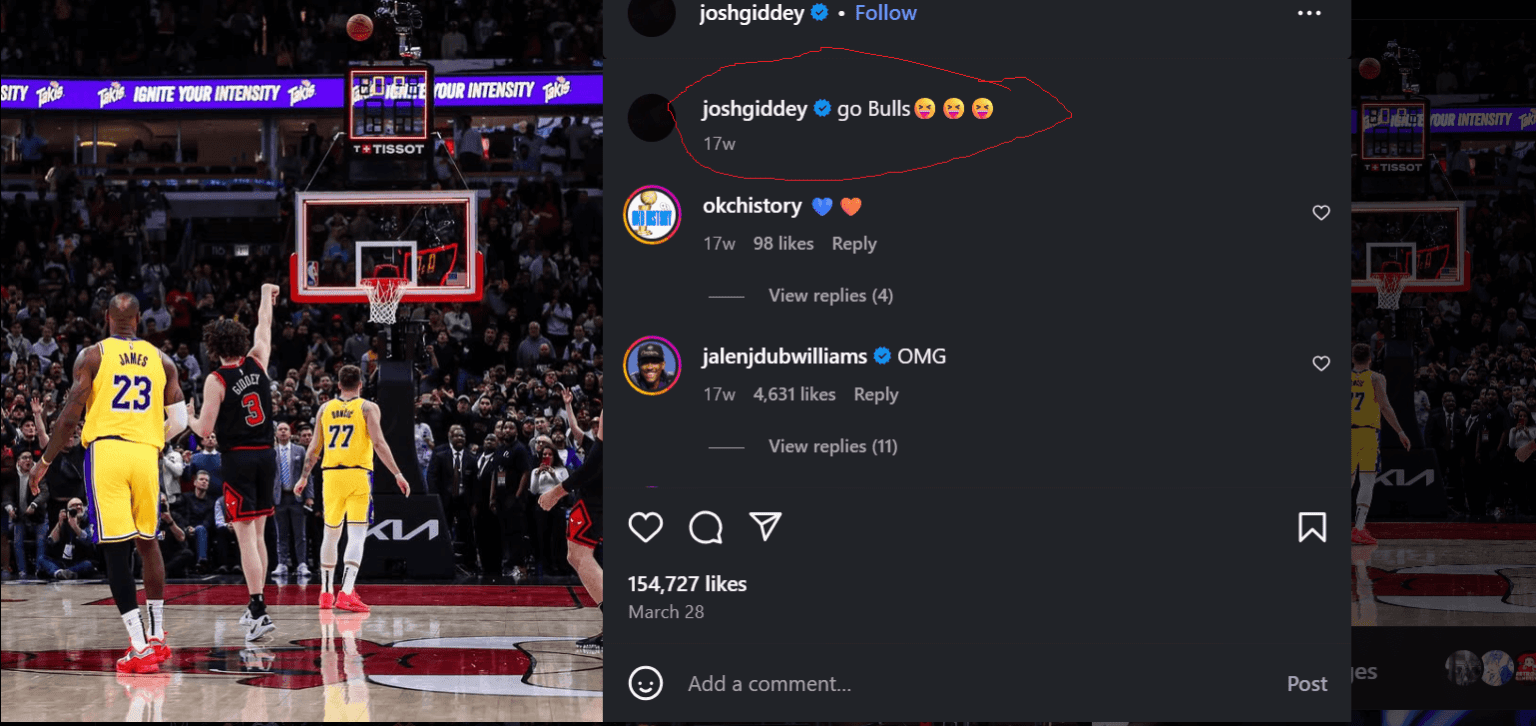
Task: Open the emoji picker for comments
Action: [646, 684]
